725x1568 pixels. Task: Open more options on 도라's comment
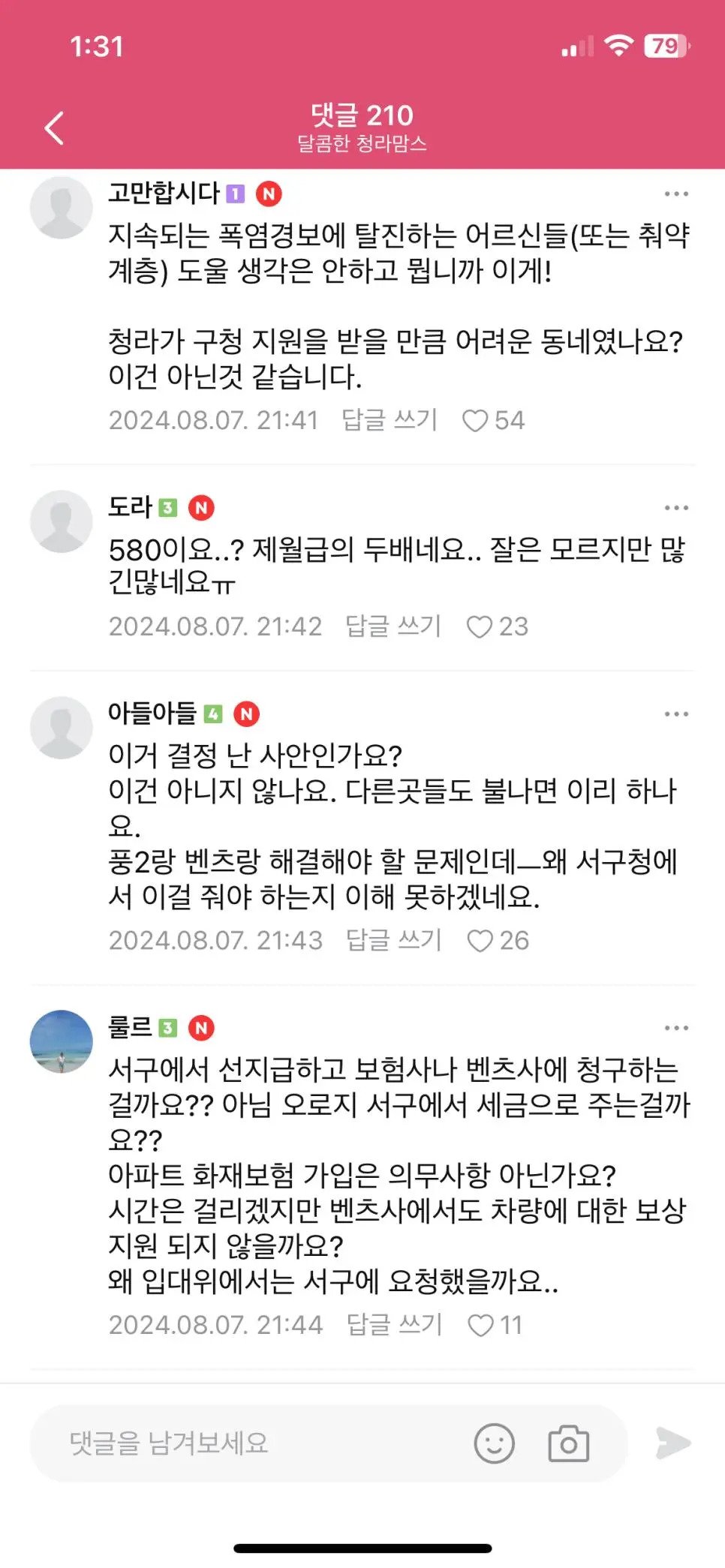675,508
